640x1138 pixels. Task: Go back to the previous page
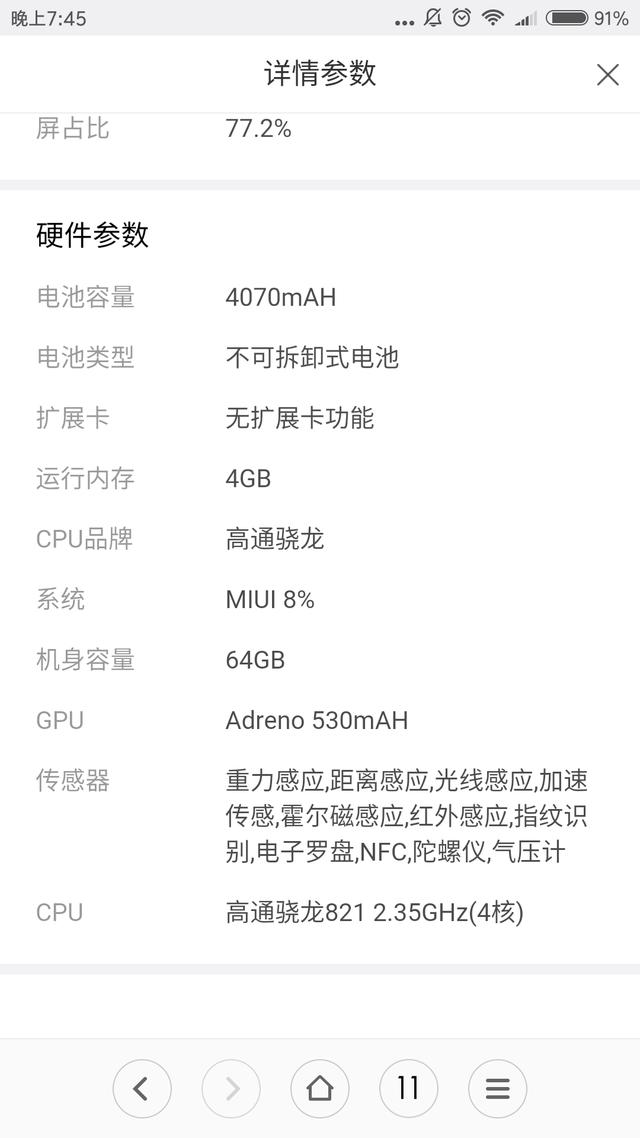point(141,1088)
